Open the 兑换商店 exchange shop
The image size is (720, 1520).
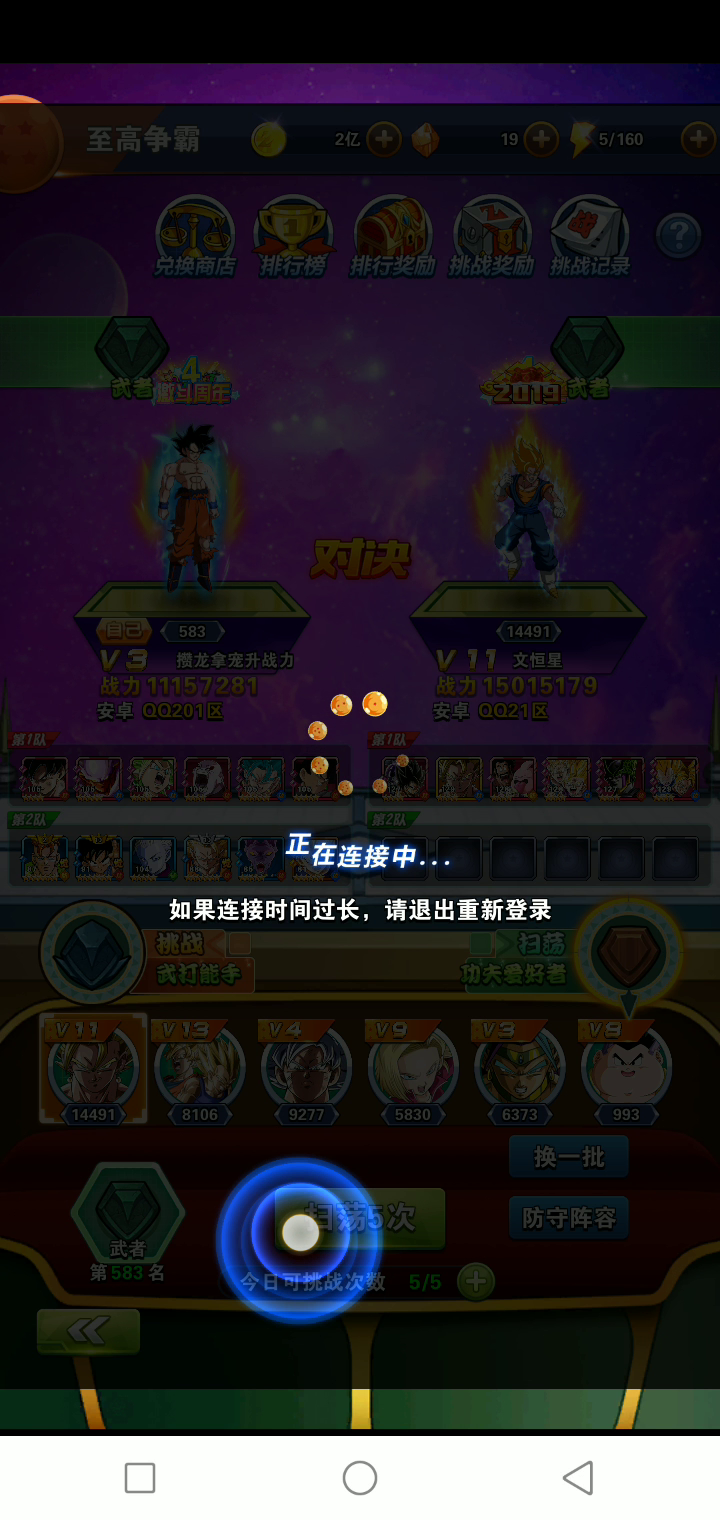[195, 237]
